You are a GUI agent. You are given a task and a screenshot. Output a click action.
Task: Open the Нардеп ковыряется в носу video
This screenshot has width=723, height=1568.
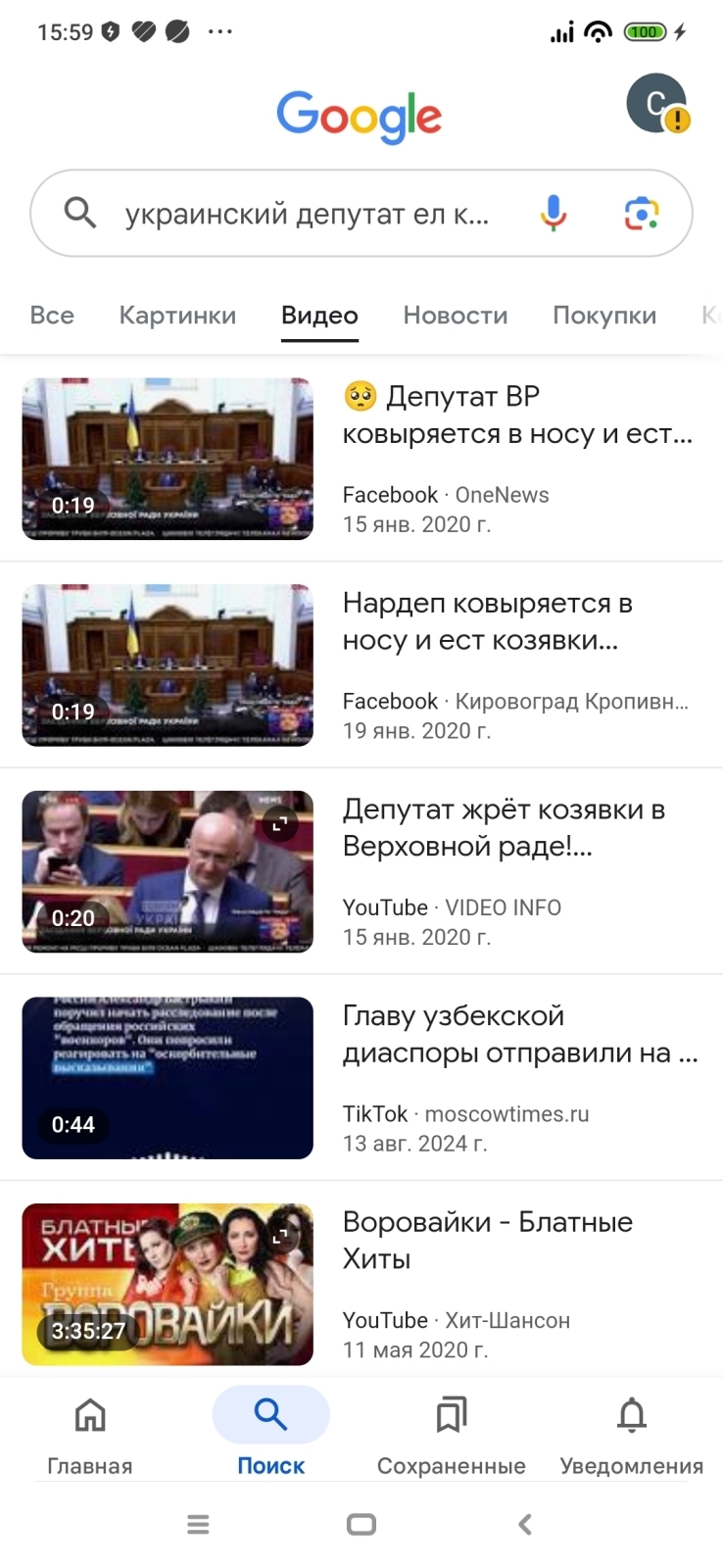(487, 621)
